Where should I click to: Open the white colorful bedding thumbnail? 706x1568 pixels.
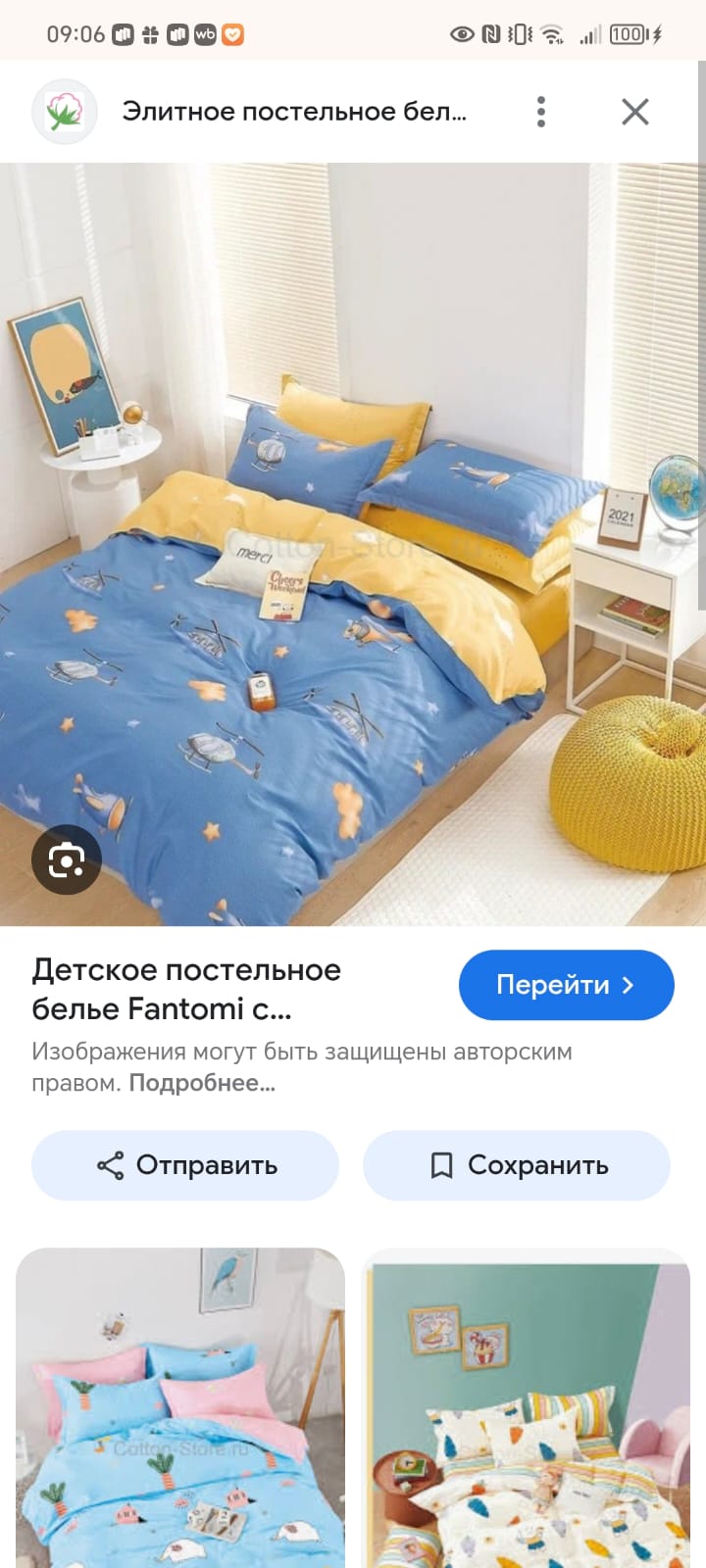click(527, 1407)
